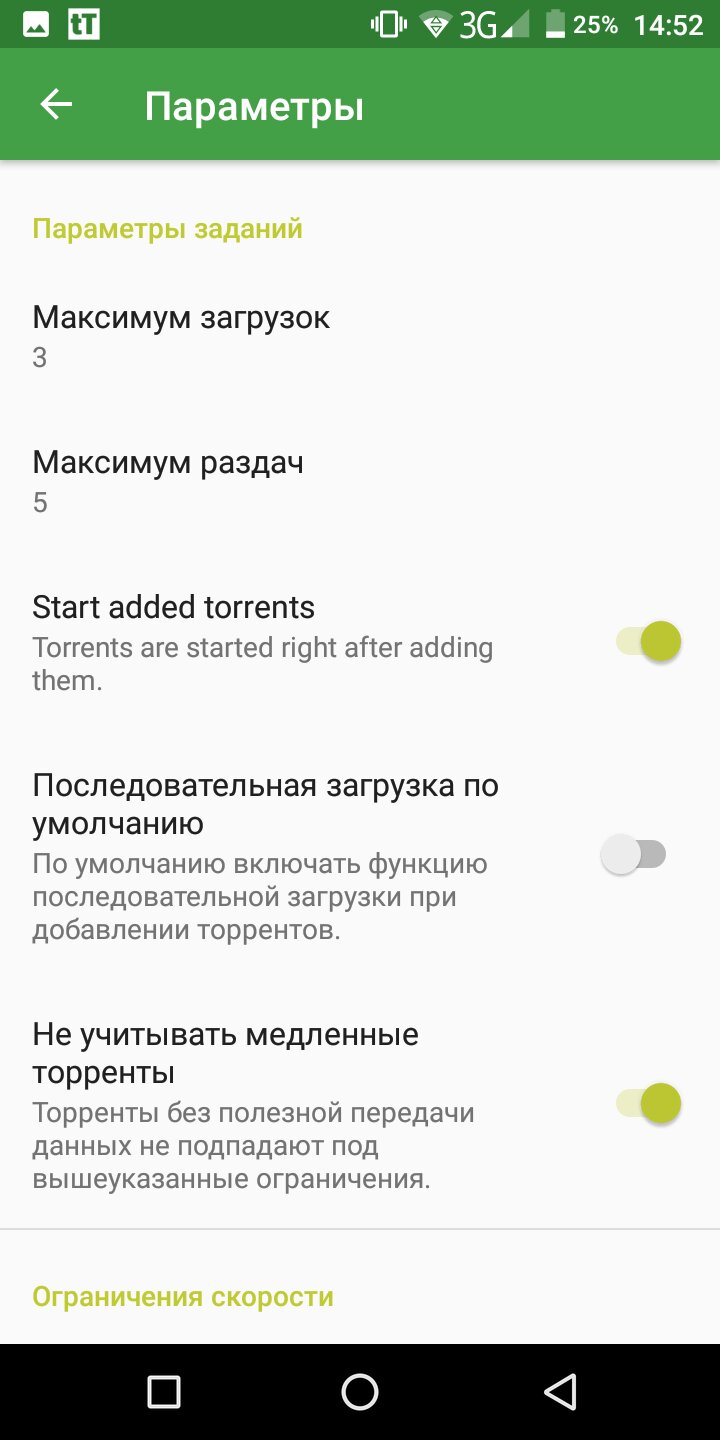Go back using the app bar arrow
Image resolution: width=720 pixels, height=1440 pixels.
tap(56, 105)
